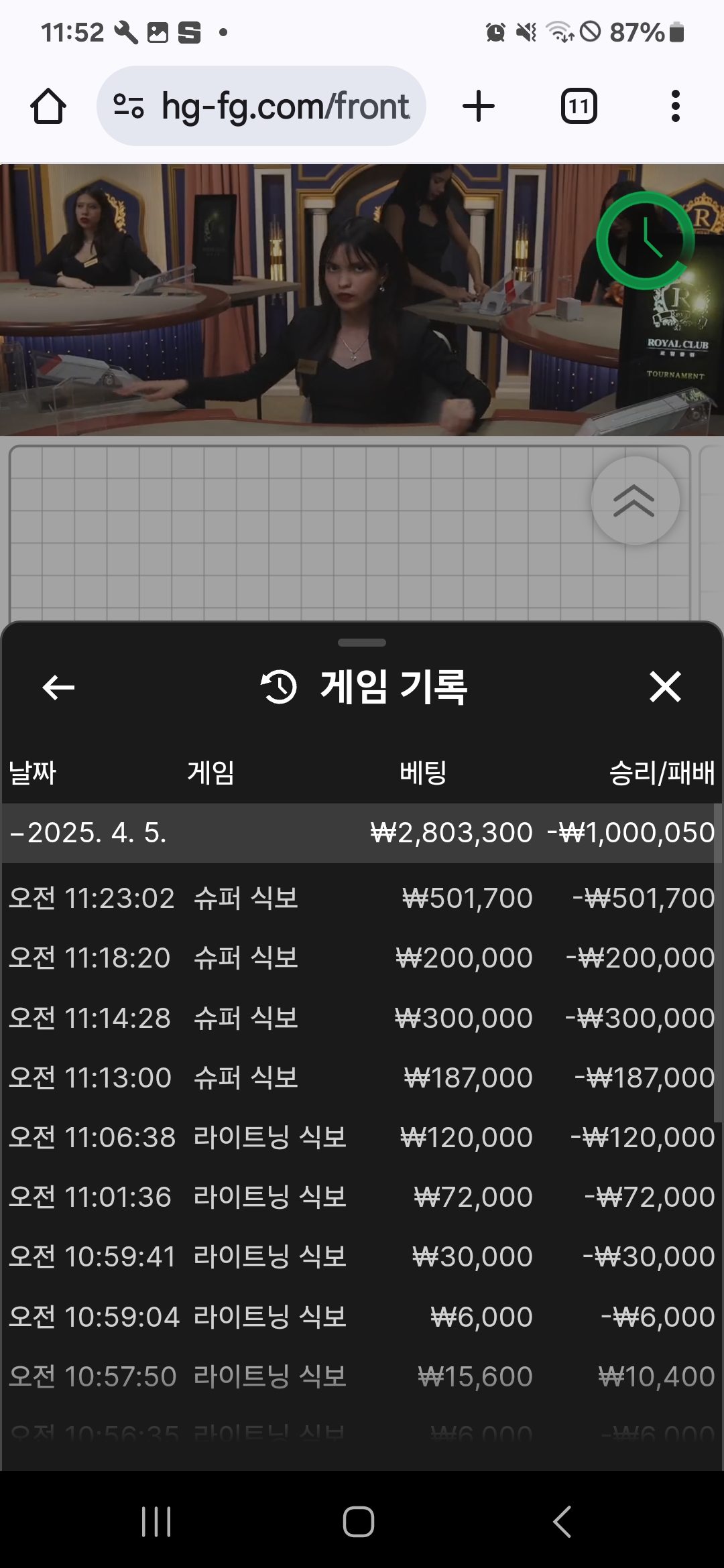Viewport: 724px width, 1568px height.
Task: Open the 오전 11:23:02 슈퍼 식보 record
Action: 361,898
